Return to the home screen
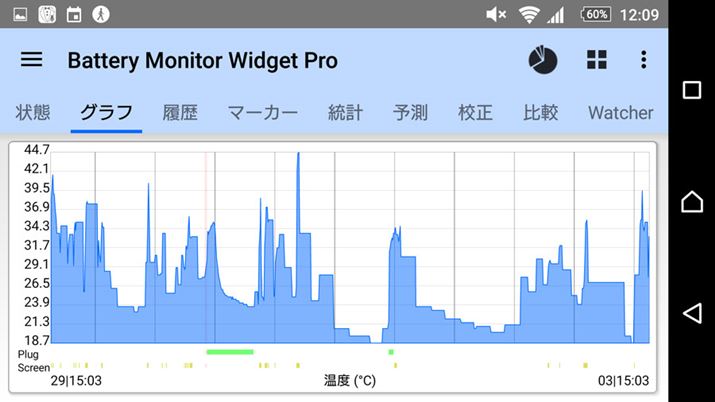The image size is (715, 402). coord(692,202)
